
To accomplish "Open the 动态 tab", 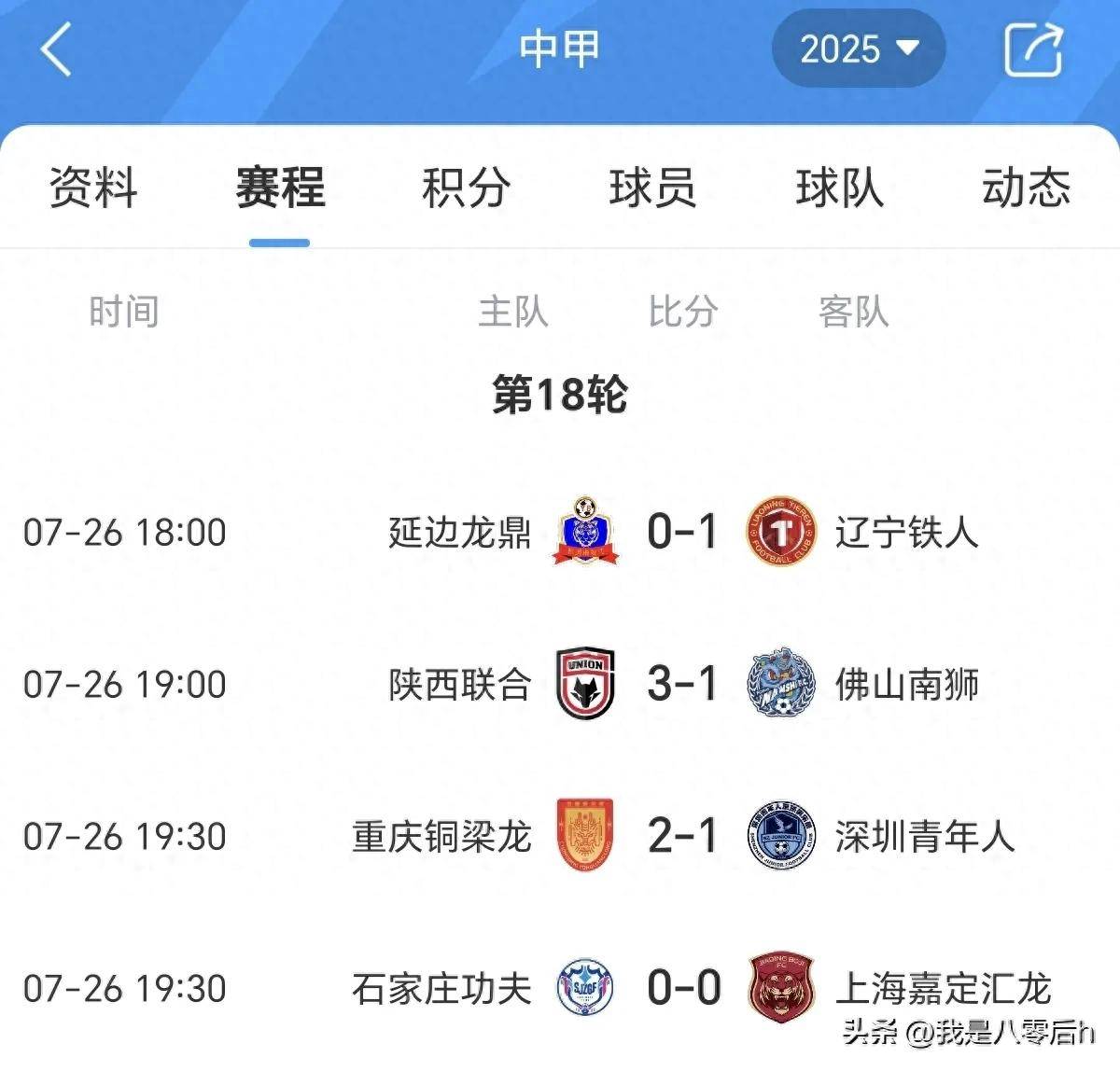I will (1026, 188).
